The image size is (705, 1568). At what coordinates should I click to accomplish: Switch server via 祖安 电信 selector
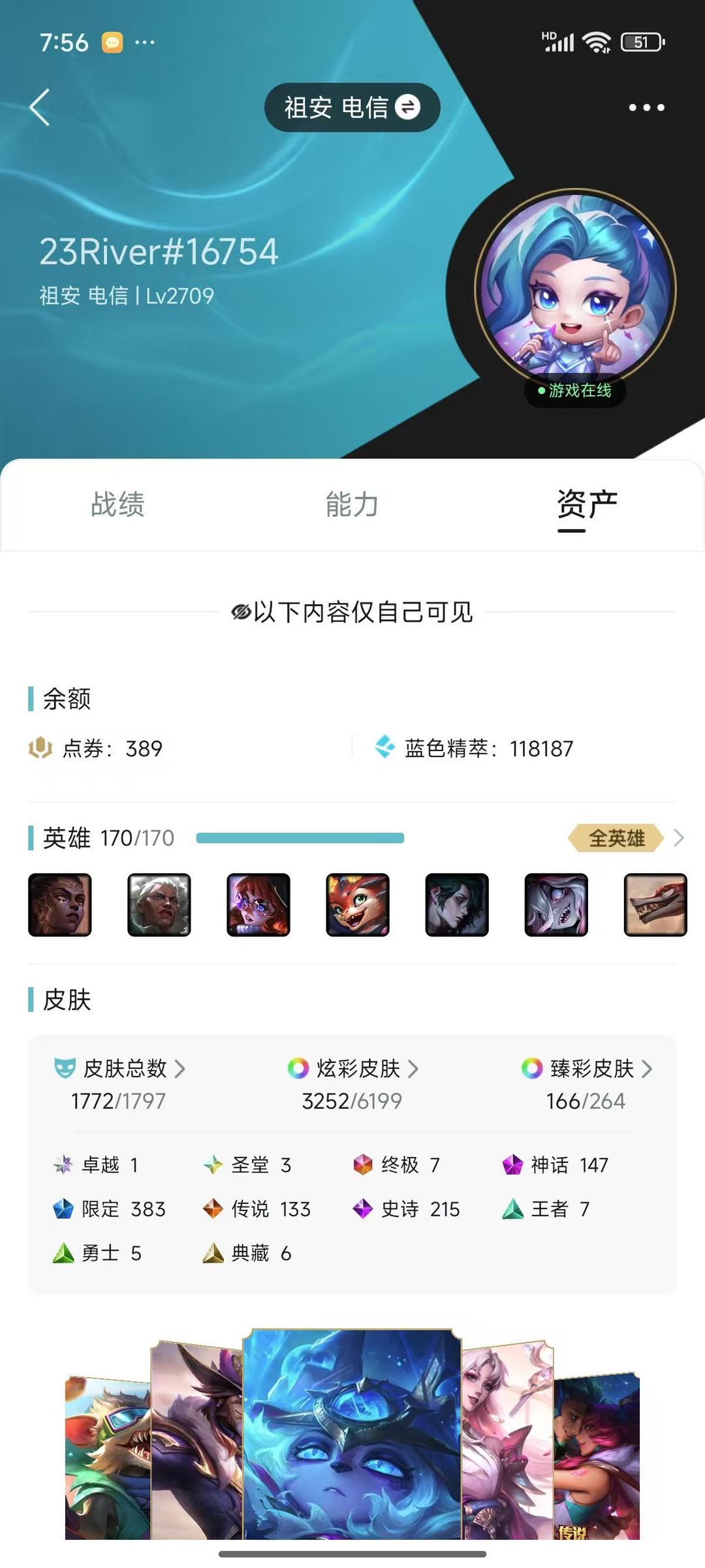pos(352,108)
